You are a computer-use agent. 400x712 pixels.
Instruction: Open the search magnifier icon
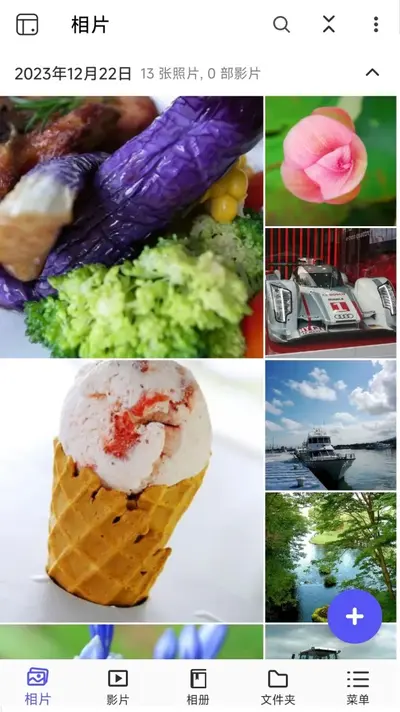point(281,25)
